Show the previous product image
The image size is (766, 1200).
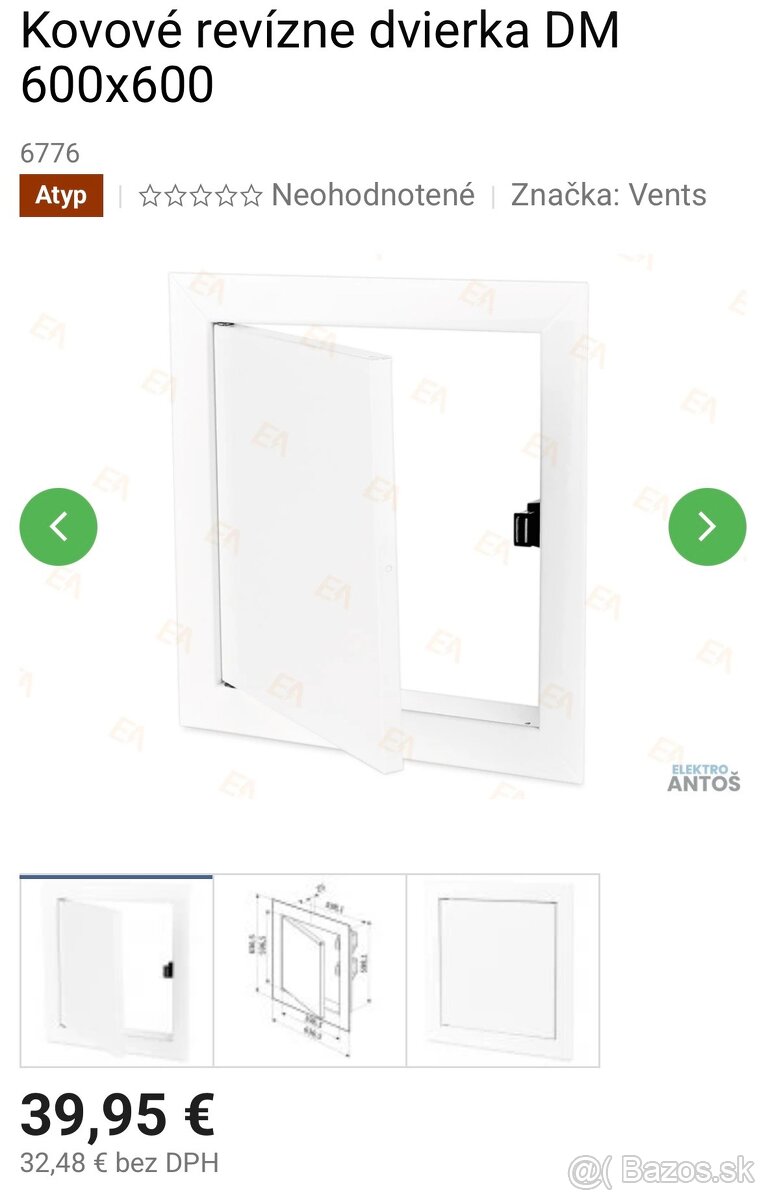(58, 526)
